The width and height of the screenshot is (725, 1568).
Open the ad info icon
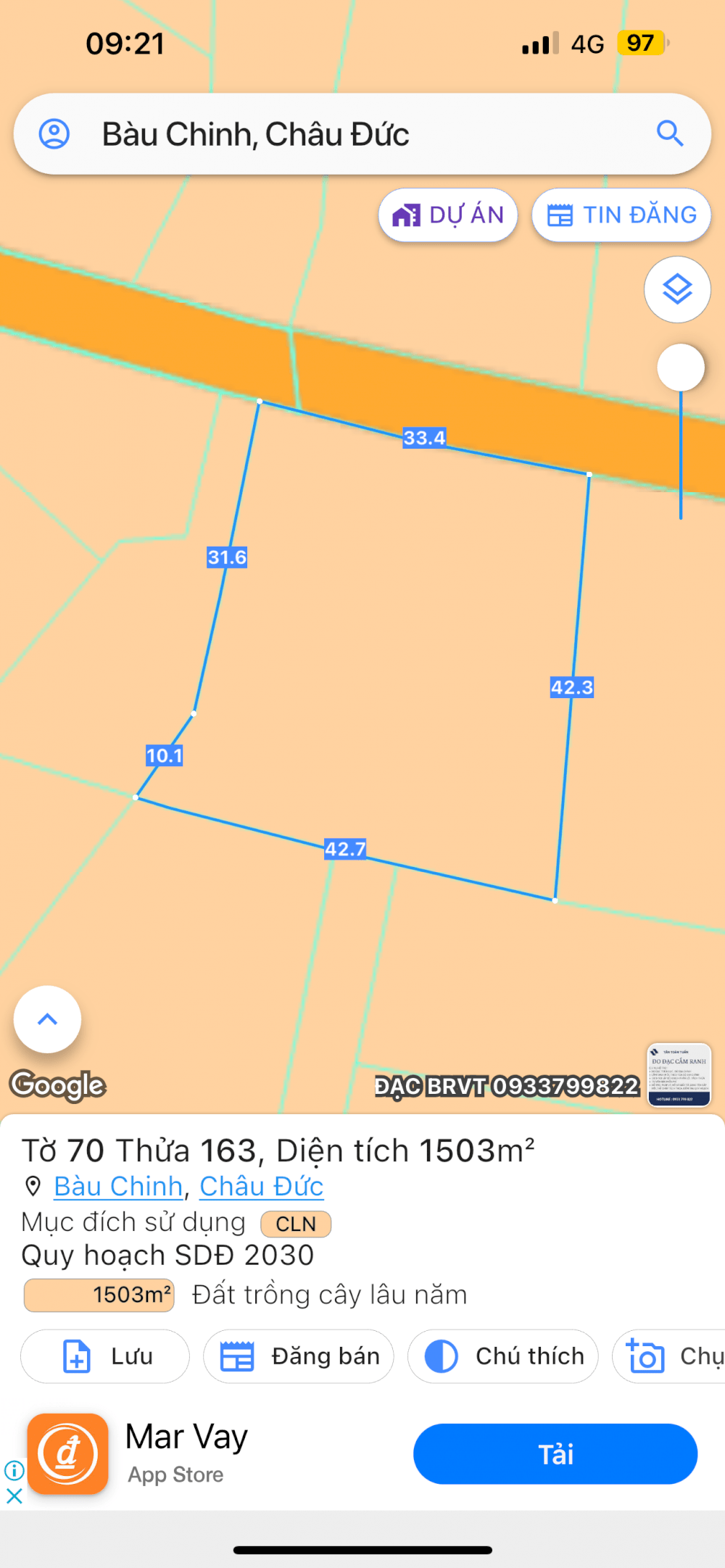(14, 1470)
